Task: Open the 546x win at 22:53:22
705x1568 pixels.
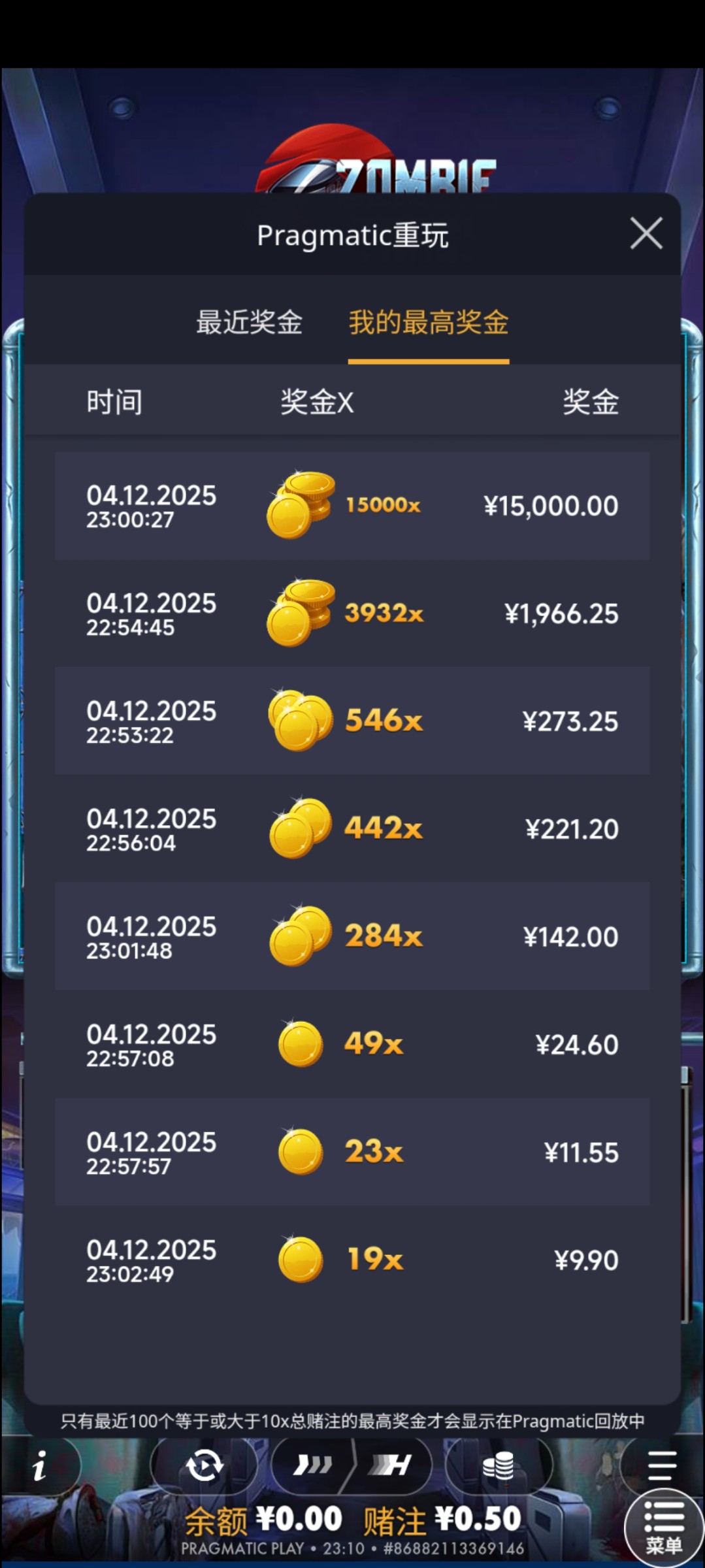Action: (x=352, y=721)
